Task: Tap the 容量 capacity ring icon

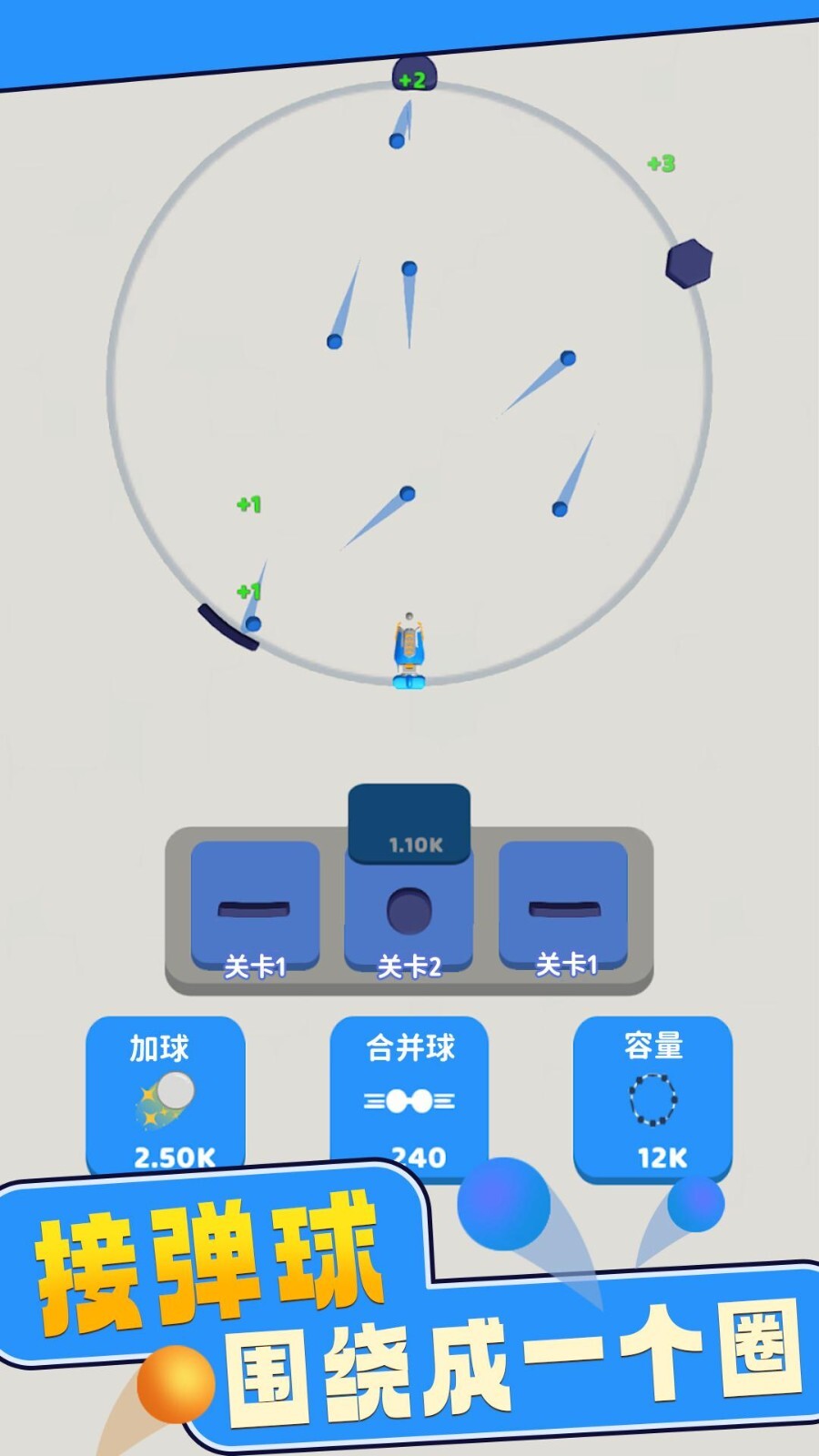Action: (653, 1101)
